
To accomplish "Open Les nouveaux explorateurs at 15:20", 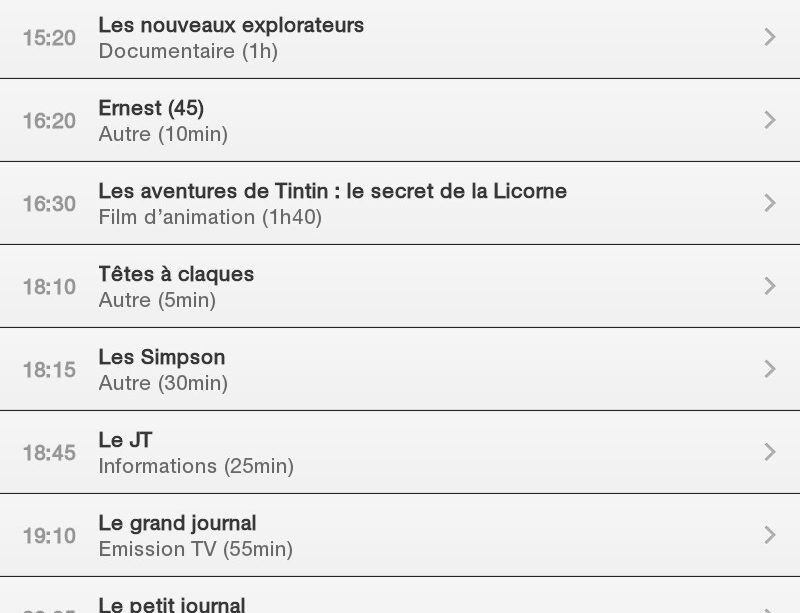I will [x=400, y=38].
